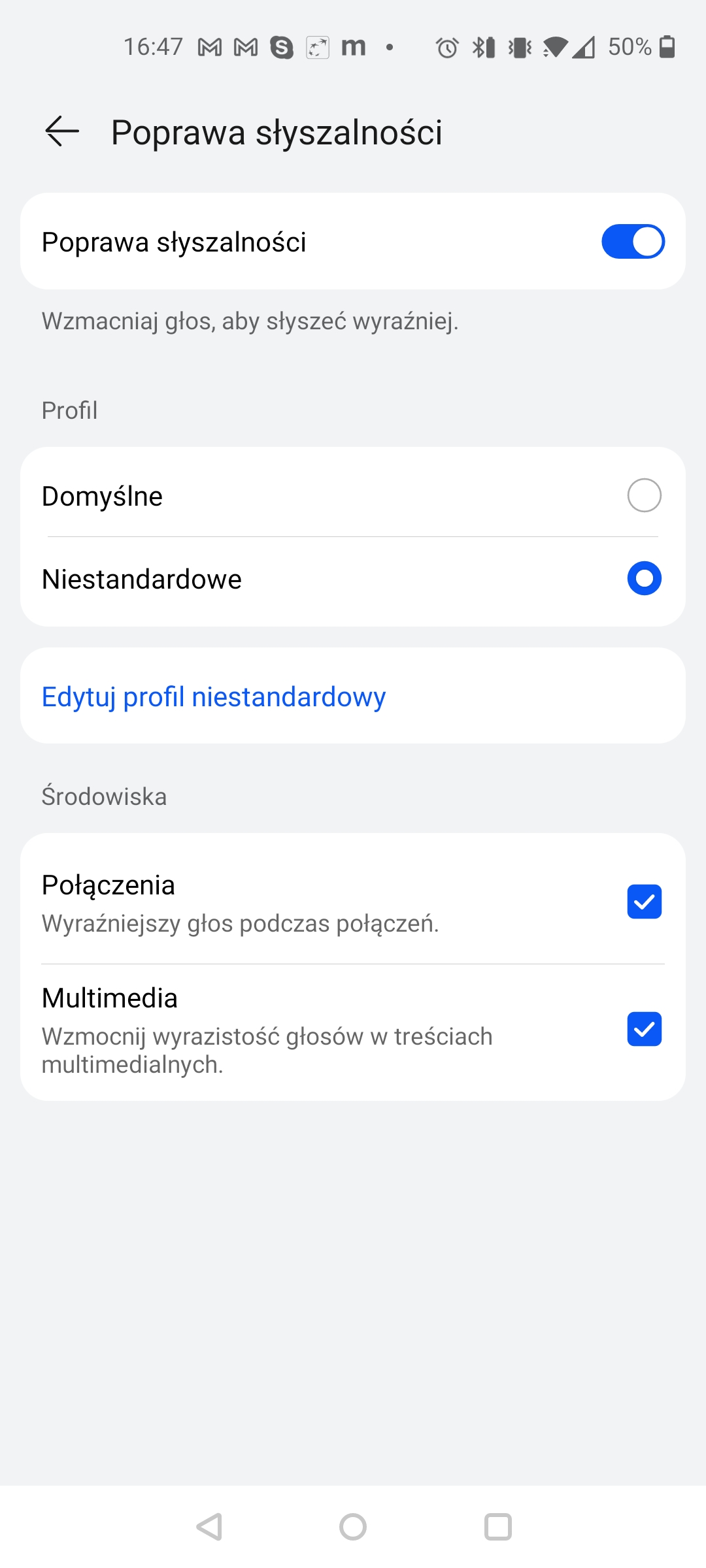Uncheck the Multimedia environment
Viewport: 706px width, 1568px height.
tap(644, 1029)
